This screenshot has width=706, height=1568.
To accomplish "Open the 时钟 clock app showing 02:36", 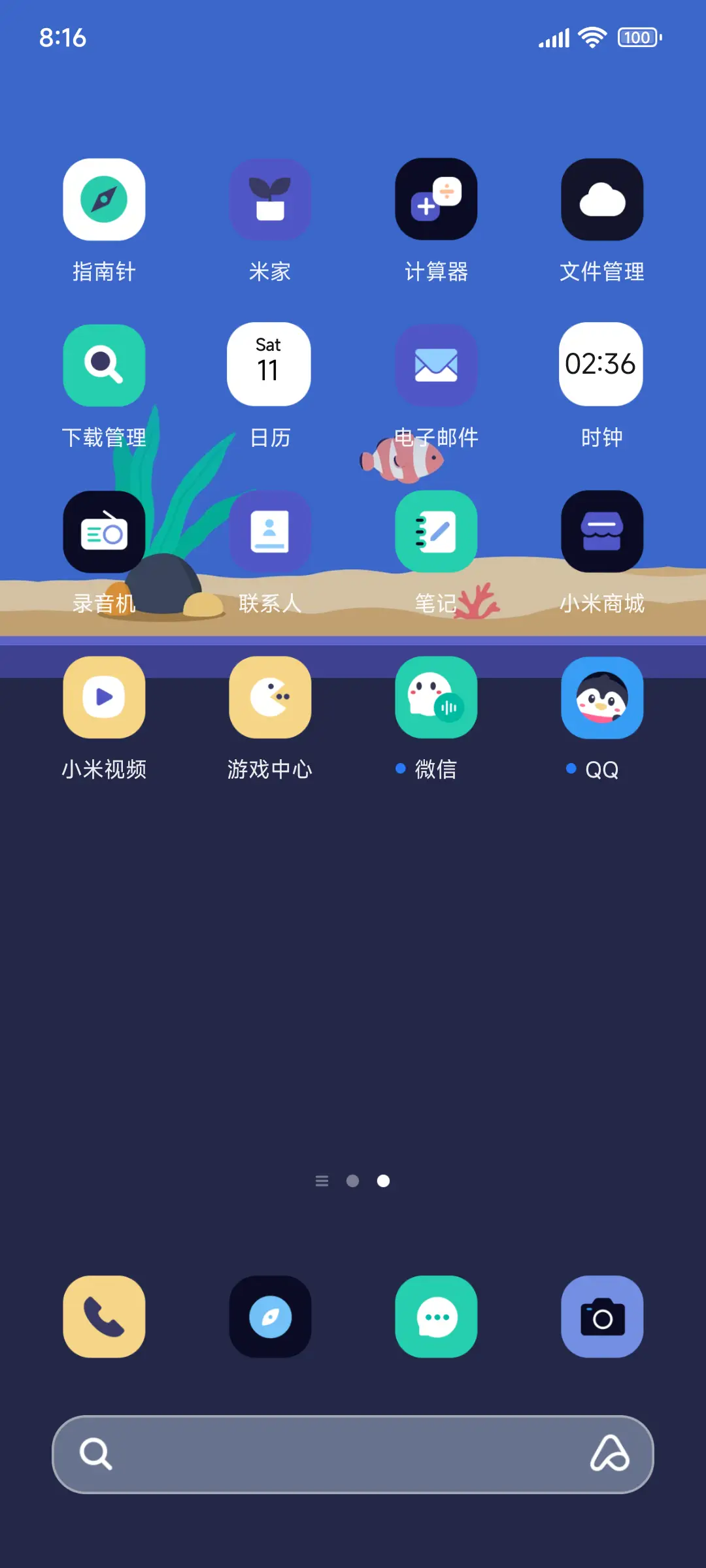I will 602,365.
